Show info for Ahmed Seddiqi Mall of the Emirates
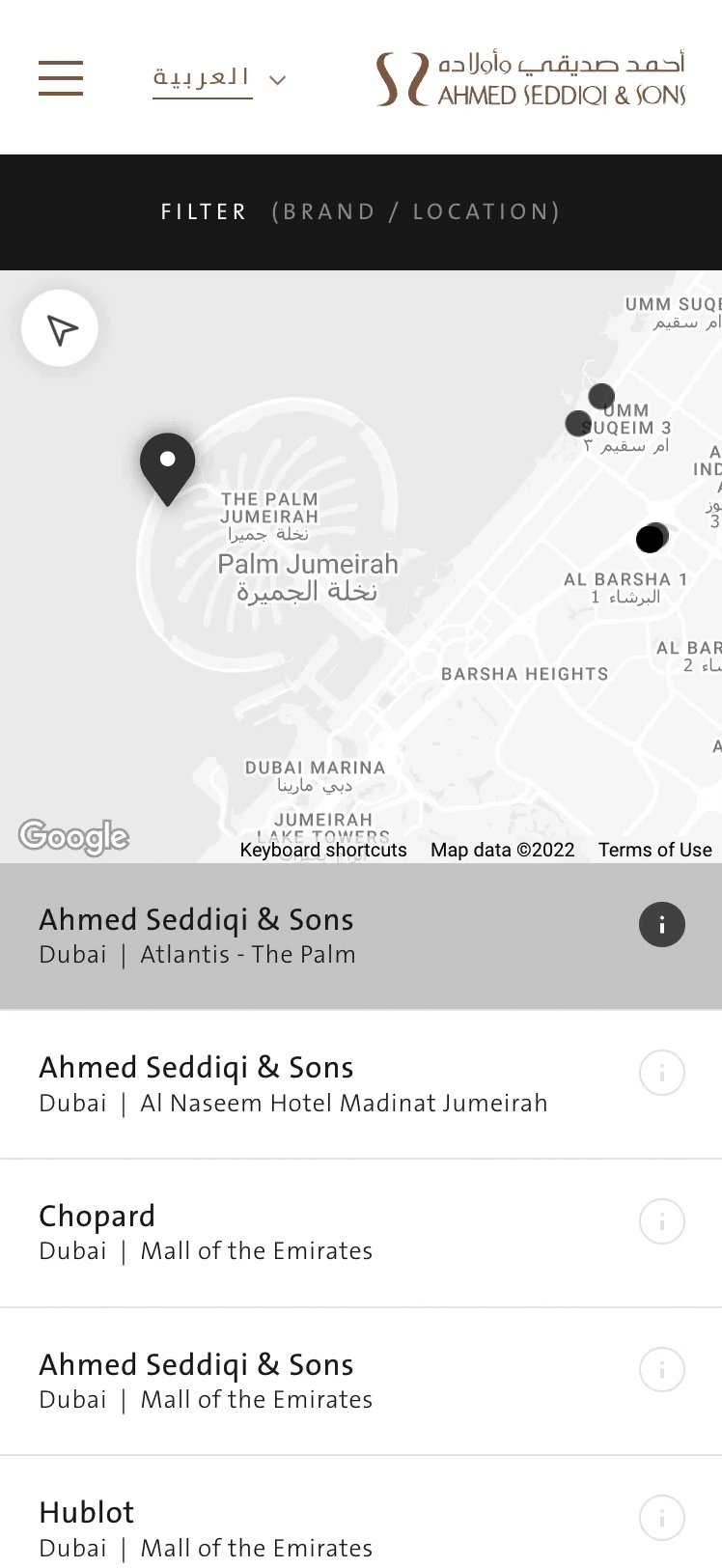Screen dimensions: 722x1568 tap(662, 1369)
